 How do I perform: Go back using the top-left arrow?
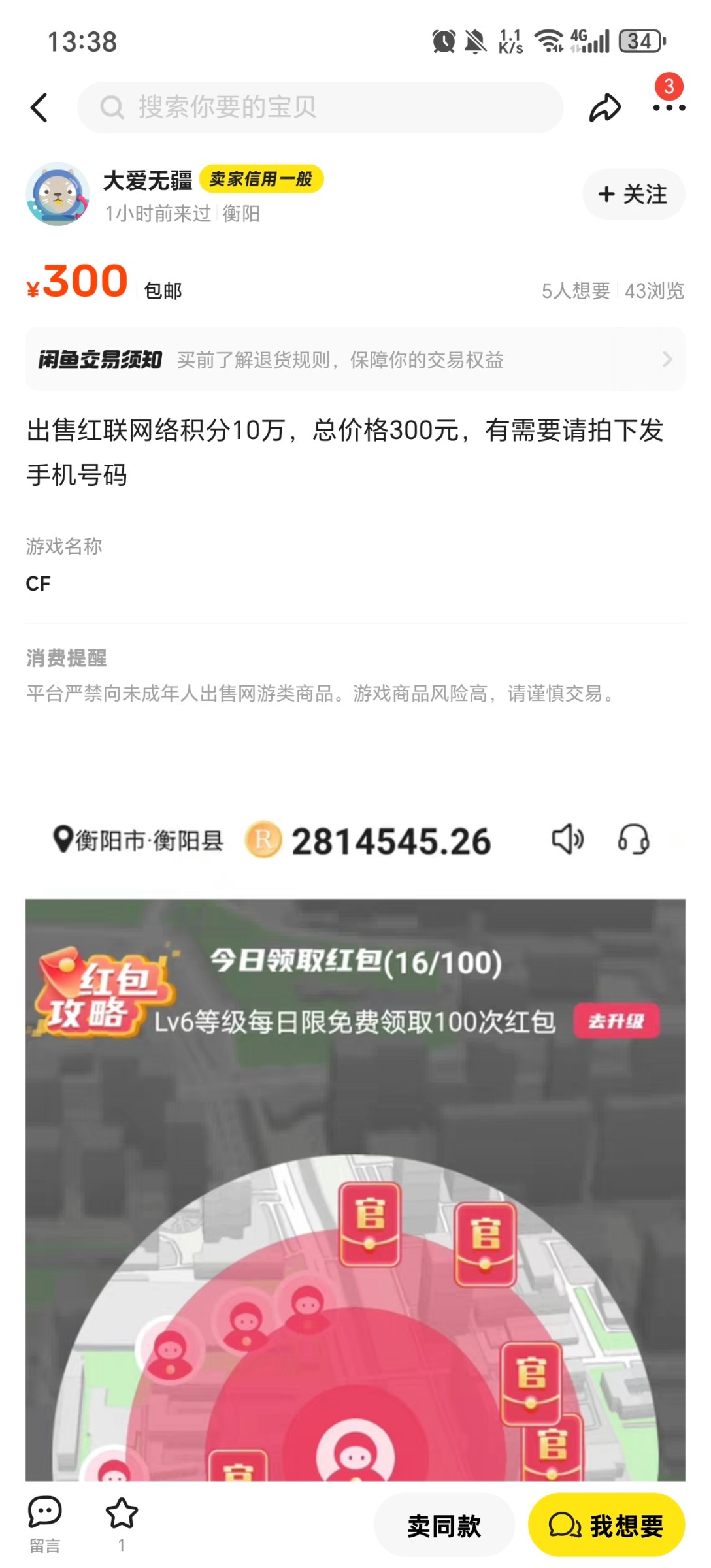coord(39,107)
